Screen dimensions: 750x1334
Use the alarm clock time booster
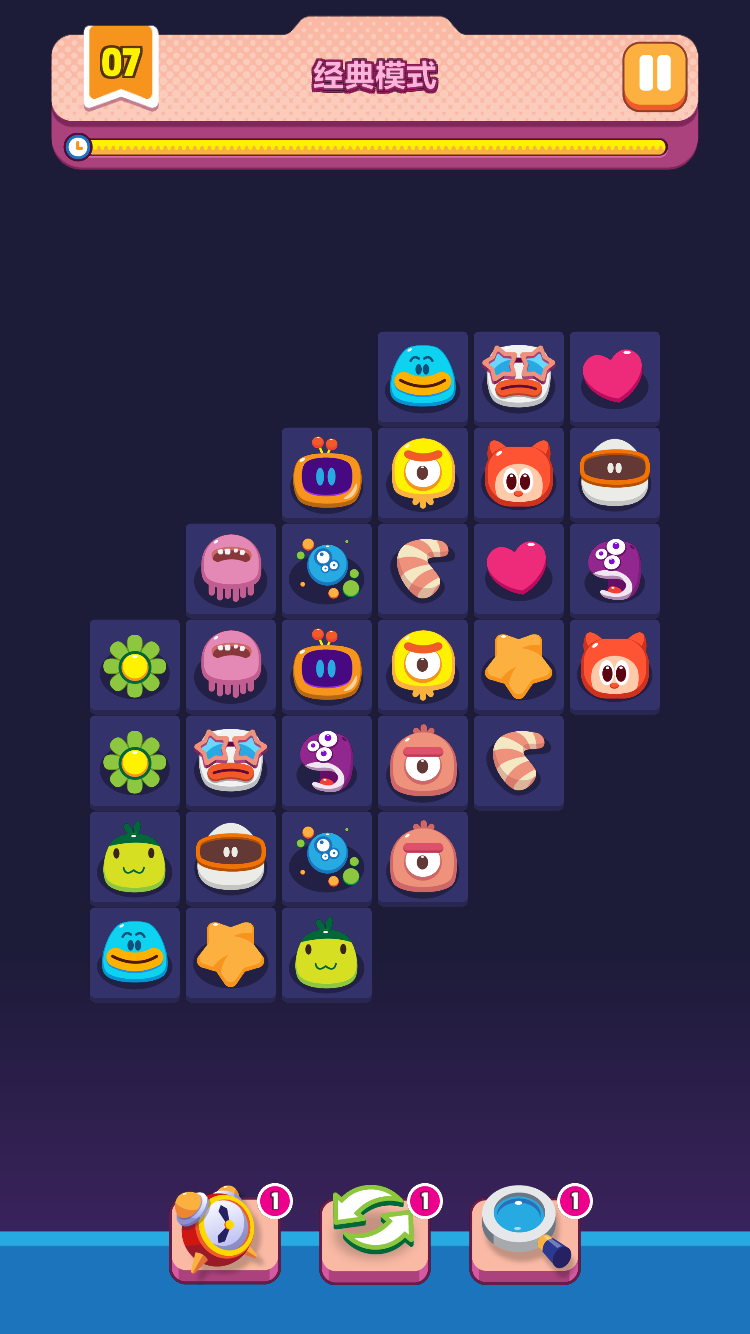point(224,1232)
